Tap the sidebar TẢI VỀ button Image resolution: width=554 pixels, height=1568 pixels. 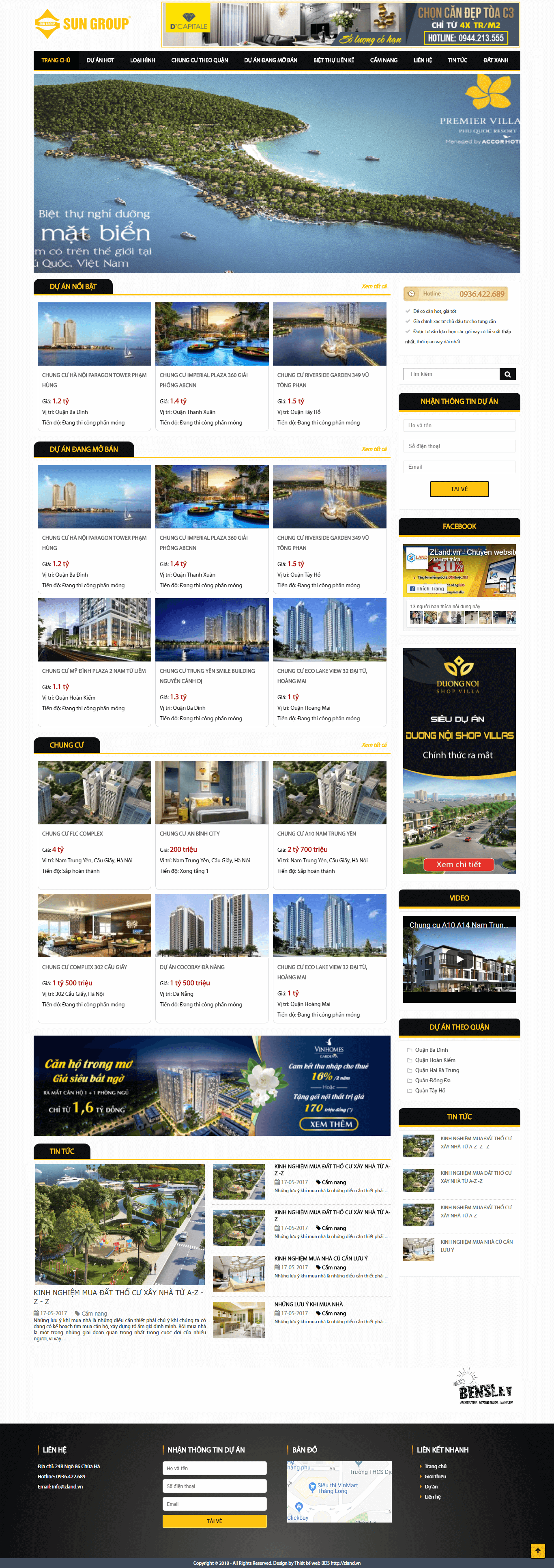click(x=459, y=489)
